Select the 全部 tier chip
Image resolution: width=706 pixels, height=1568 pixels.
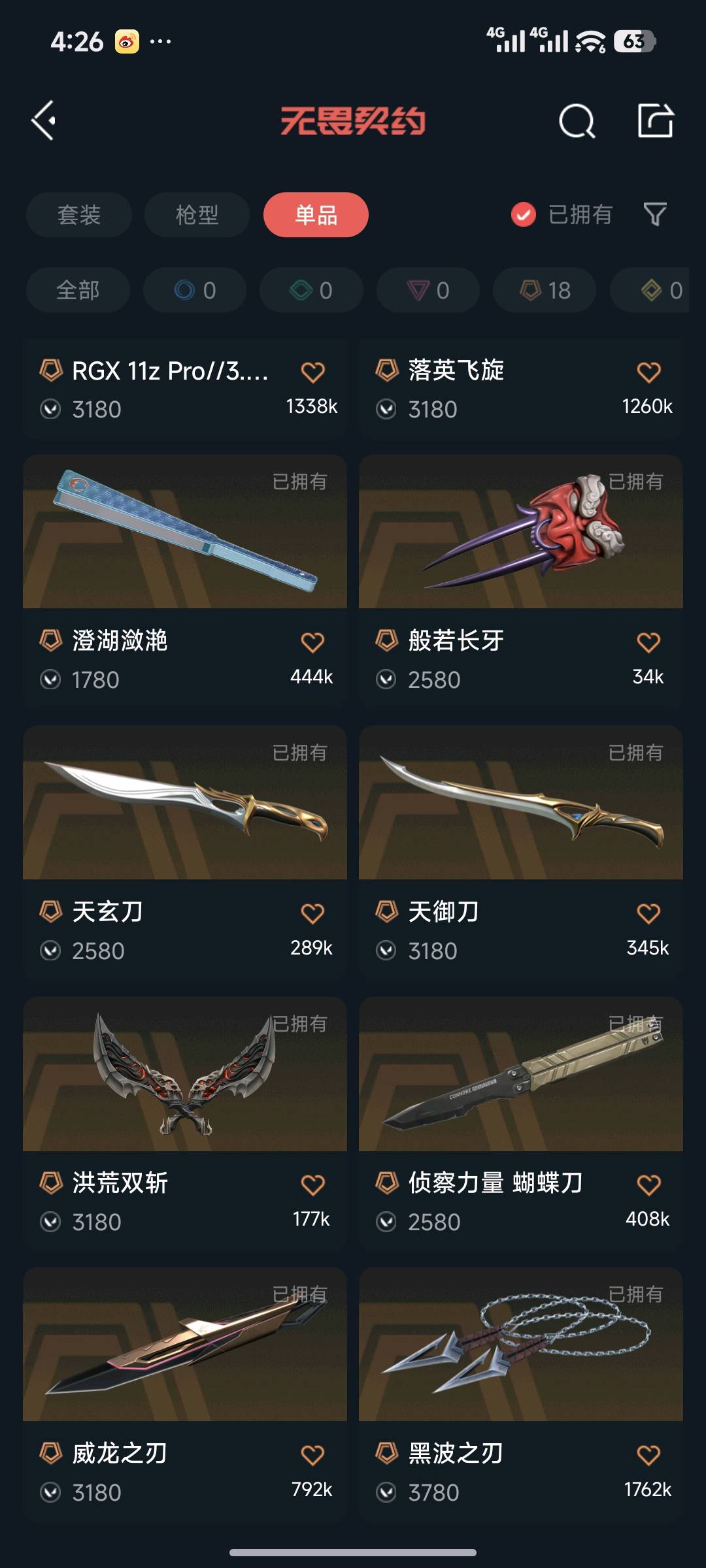(x=78, y=290)
